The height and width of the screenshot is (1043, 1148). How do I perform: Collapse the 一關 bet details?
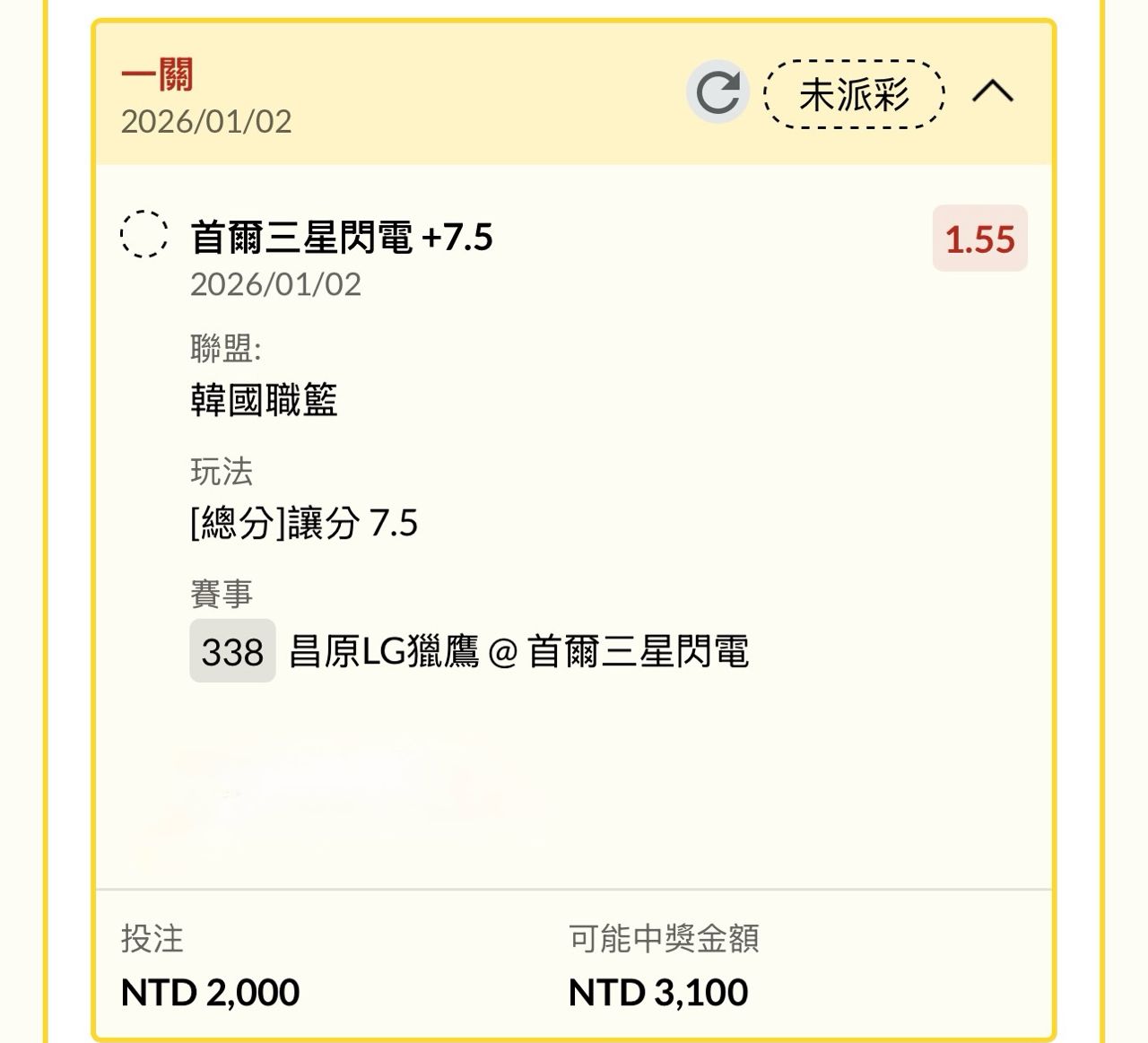point(993,91)
